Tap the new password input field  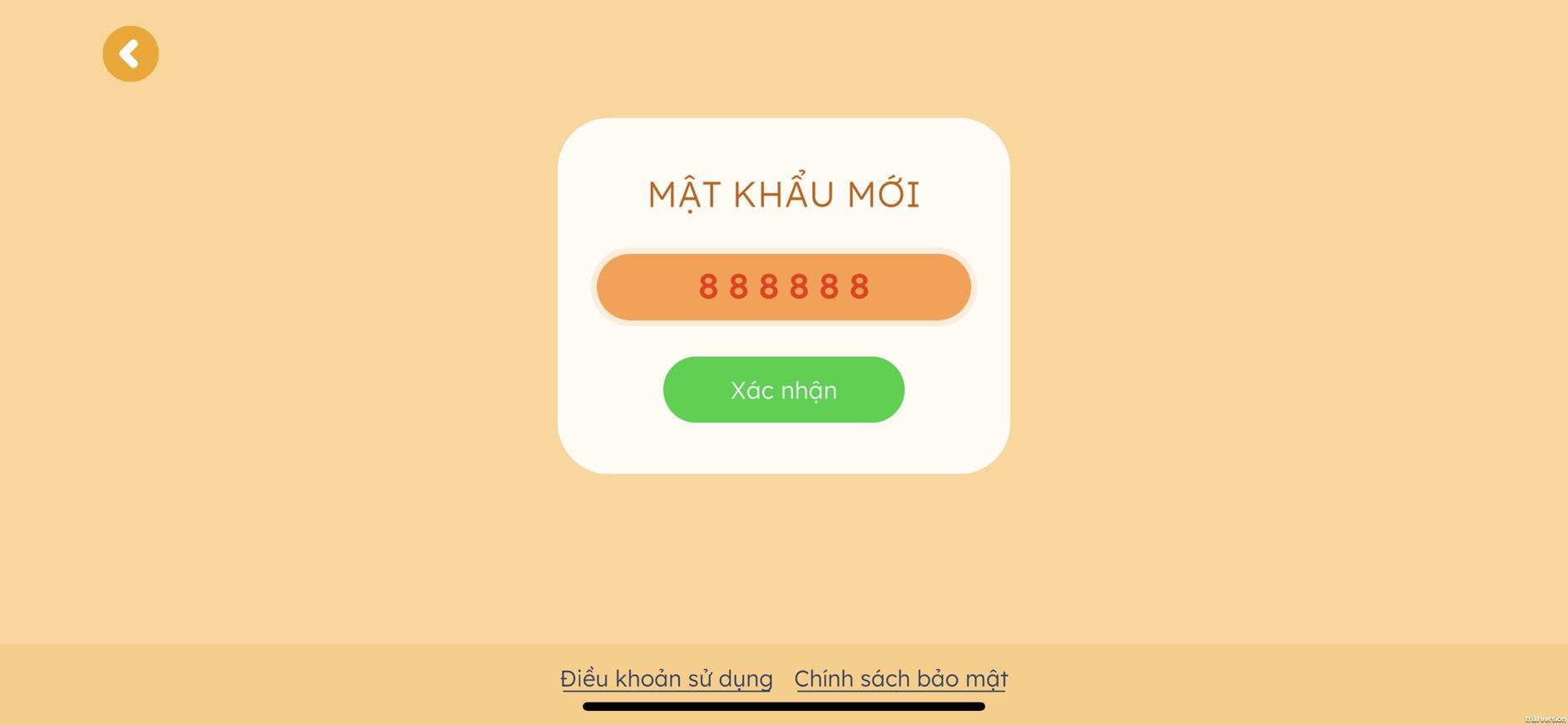(x=783, y=287)
